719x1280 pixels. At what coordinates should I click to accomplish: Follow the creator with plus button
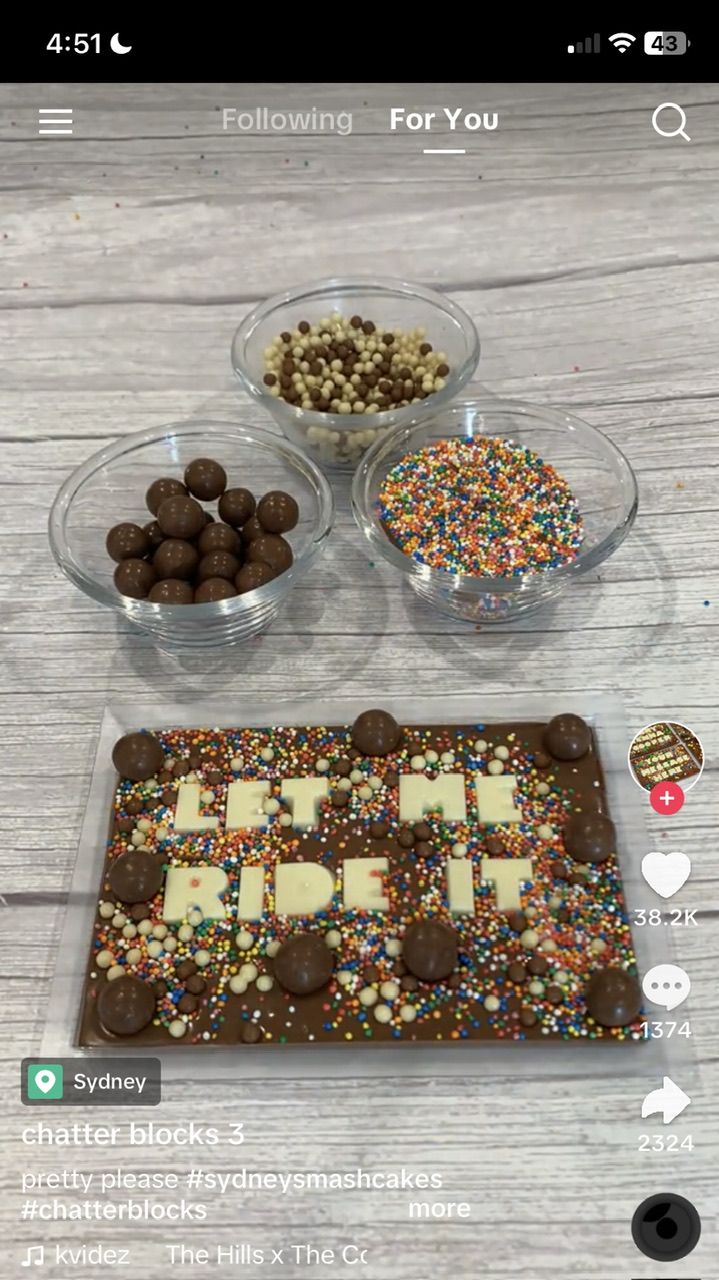[x=666, y=799]
